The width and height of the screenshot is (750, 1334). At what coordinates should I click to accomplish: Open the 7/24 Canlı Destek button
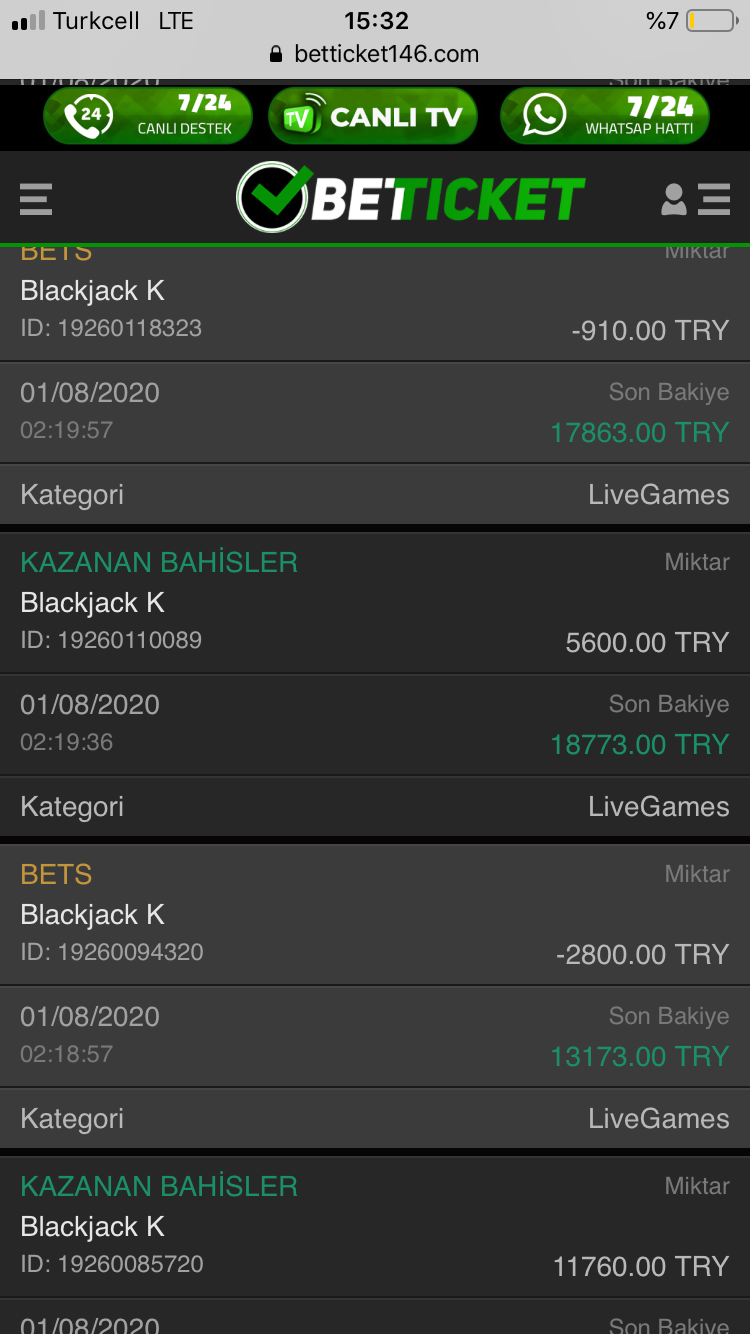[147, 116]
